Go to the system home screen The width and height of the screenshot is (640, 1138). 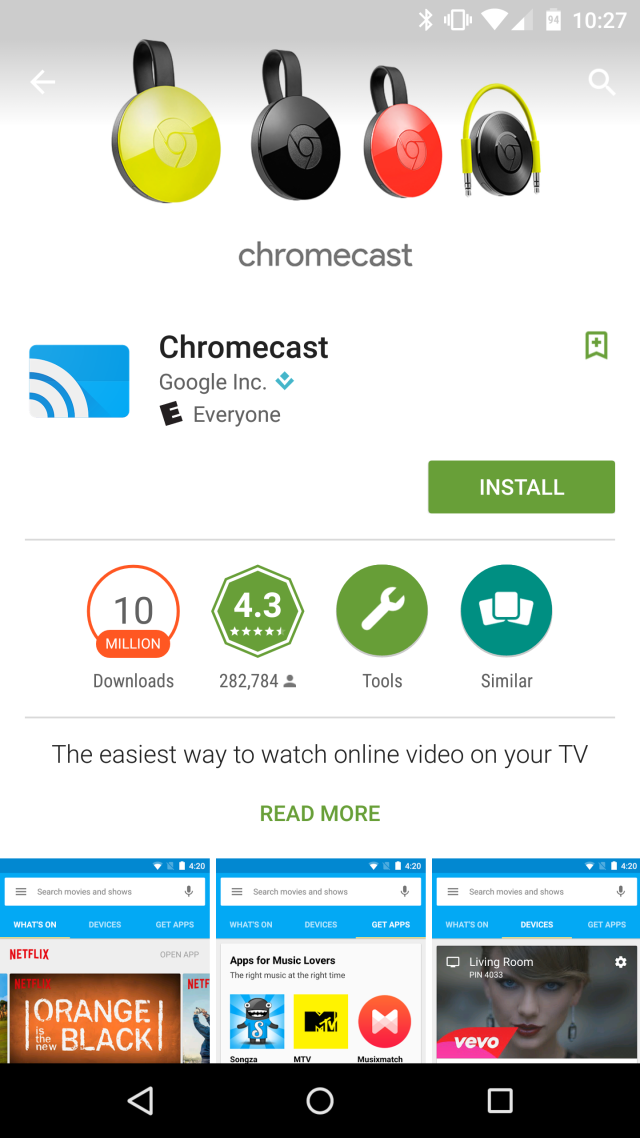[x=320, y=1101]
